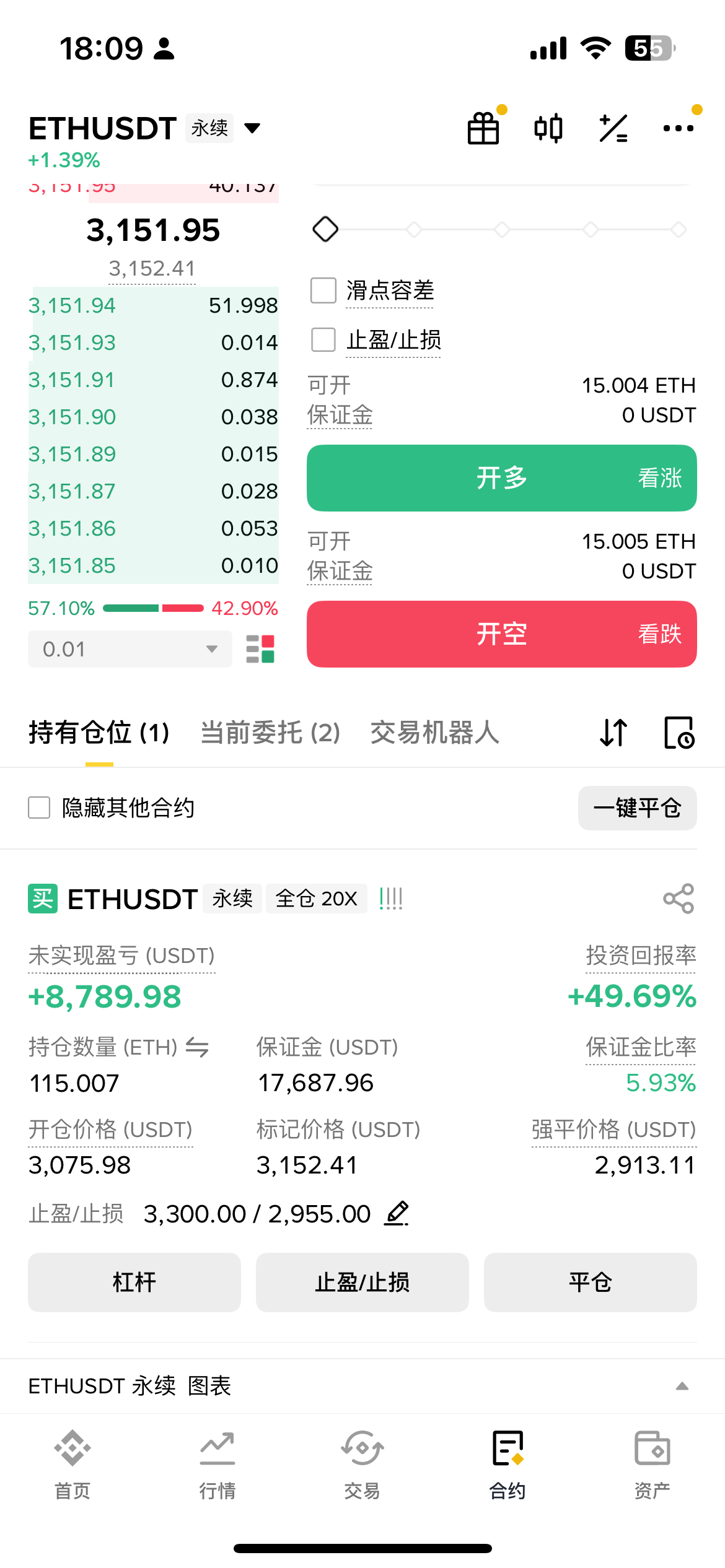Image resolution: width=725 pixels, height=1568 pixels.
Task: Open the 0.01 price precision dropdown
Action: click(x=130, y=649)
